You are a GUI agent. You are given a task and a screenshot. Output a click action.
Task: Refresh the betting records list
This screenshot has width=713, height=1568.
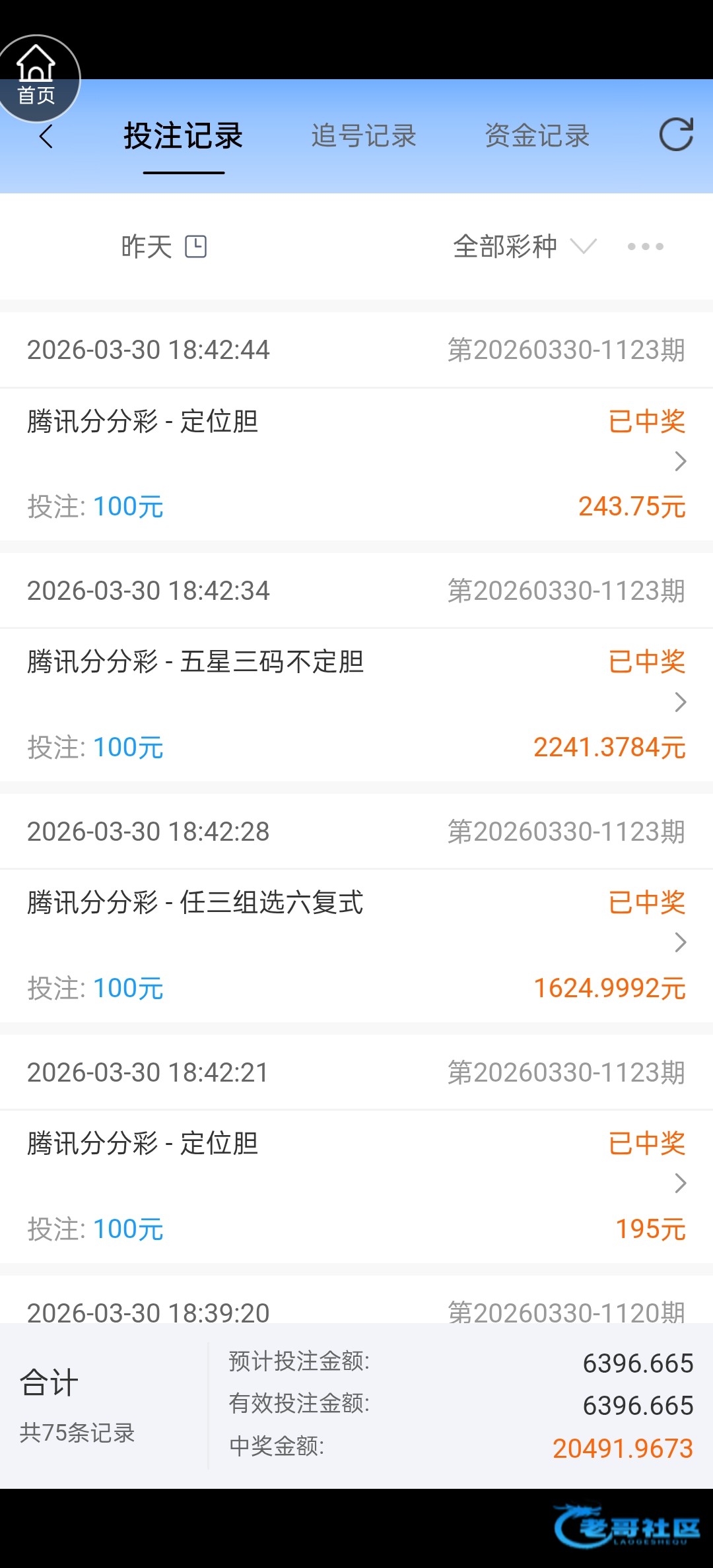(676, 135)
